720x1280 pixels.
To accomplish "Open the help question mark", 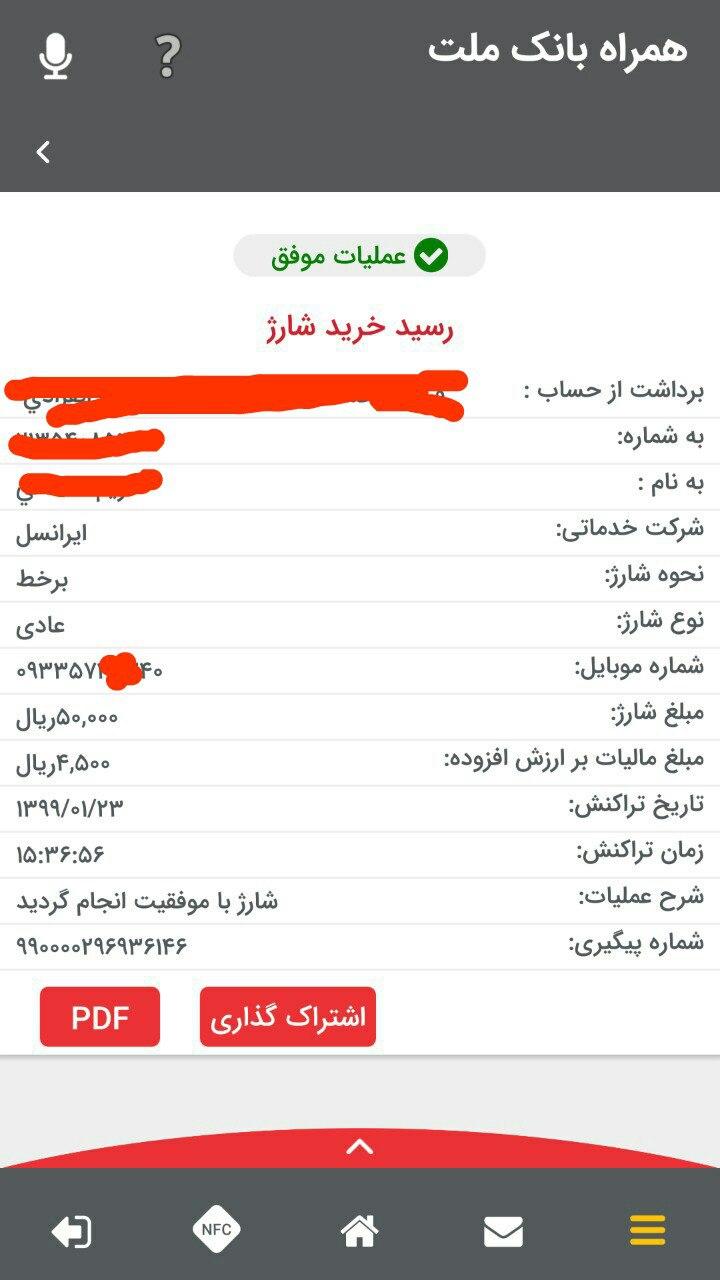I will coord(167,57).
